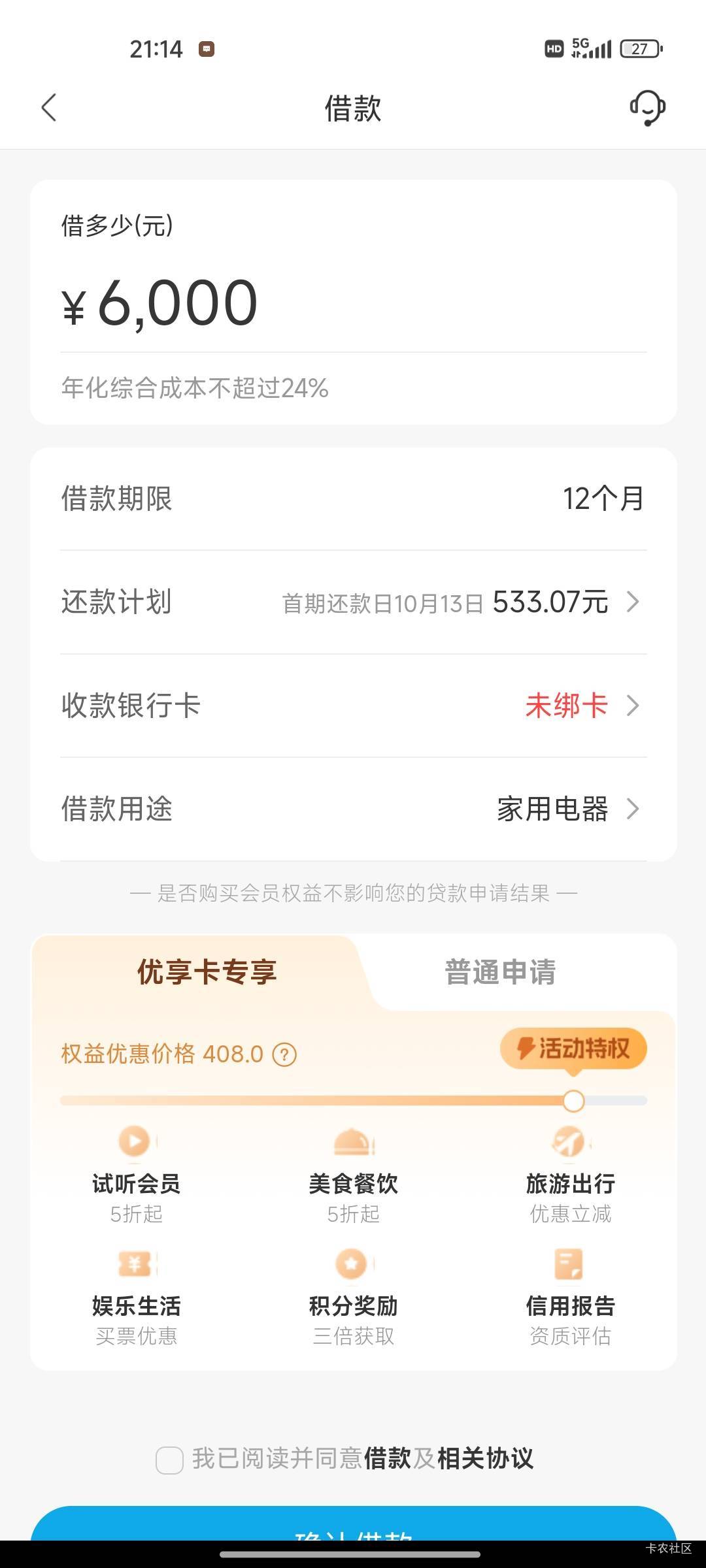
Task: Open the 还款计划 repayment plan row
Action: (353, 602)
